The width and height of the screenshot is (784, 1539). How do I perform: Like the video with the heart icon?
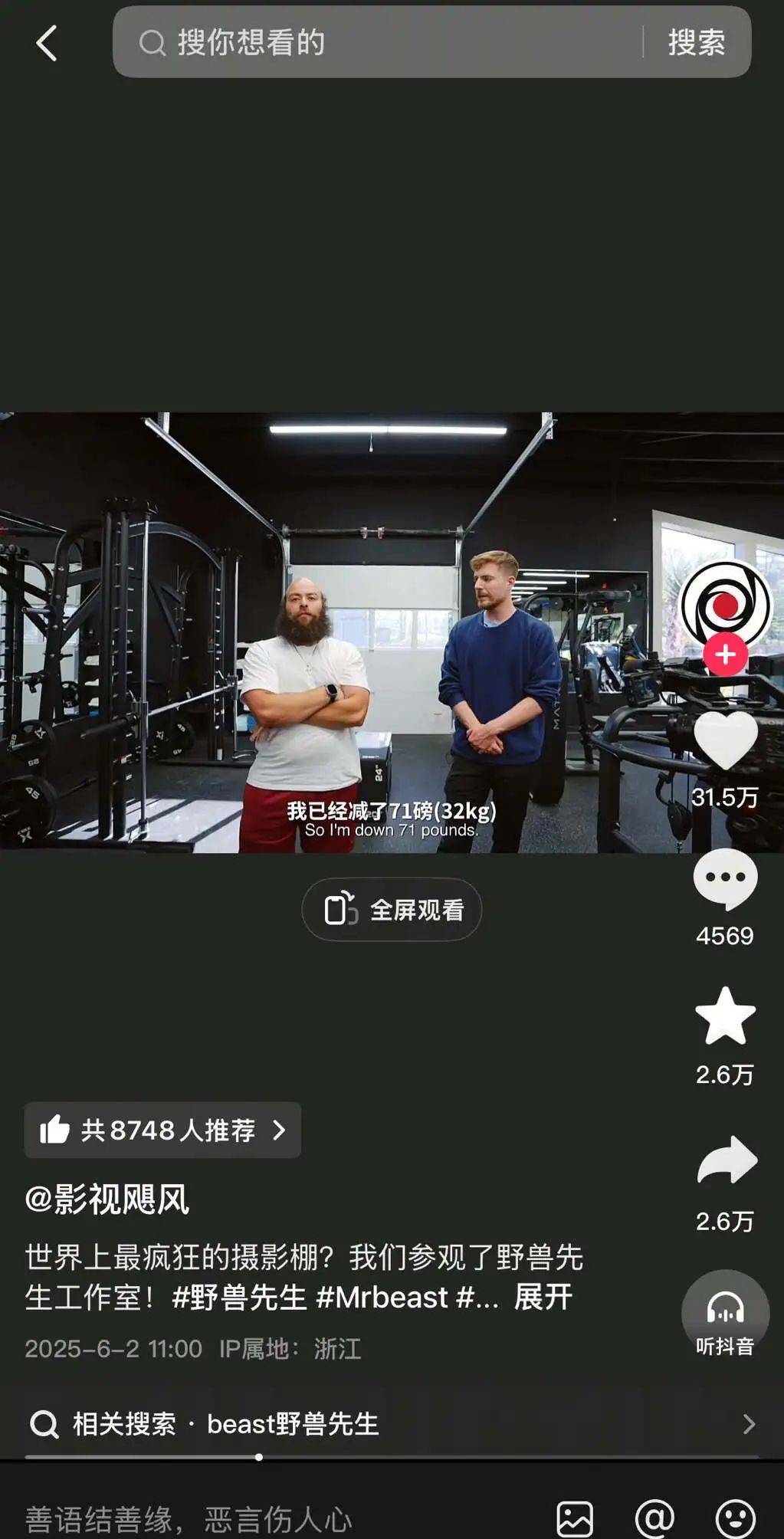(725, 740)
